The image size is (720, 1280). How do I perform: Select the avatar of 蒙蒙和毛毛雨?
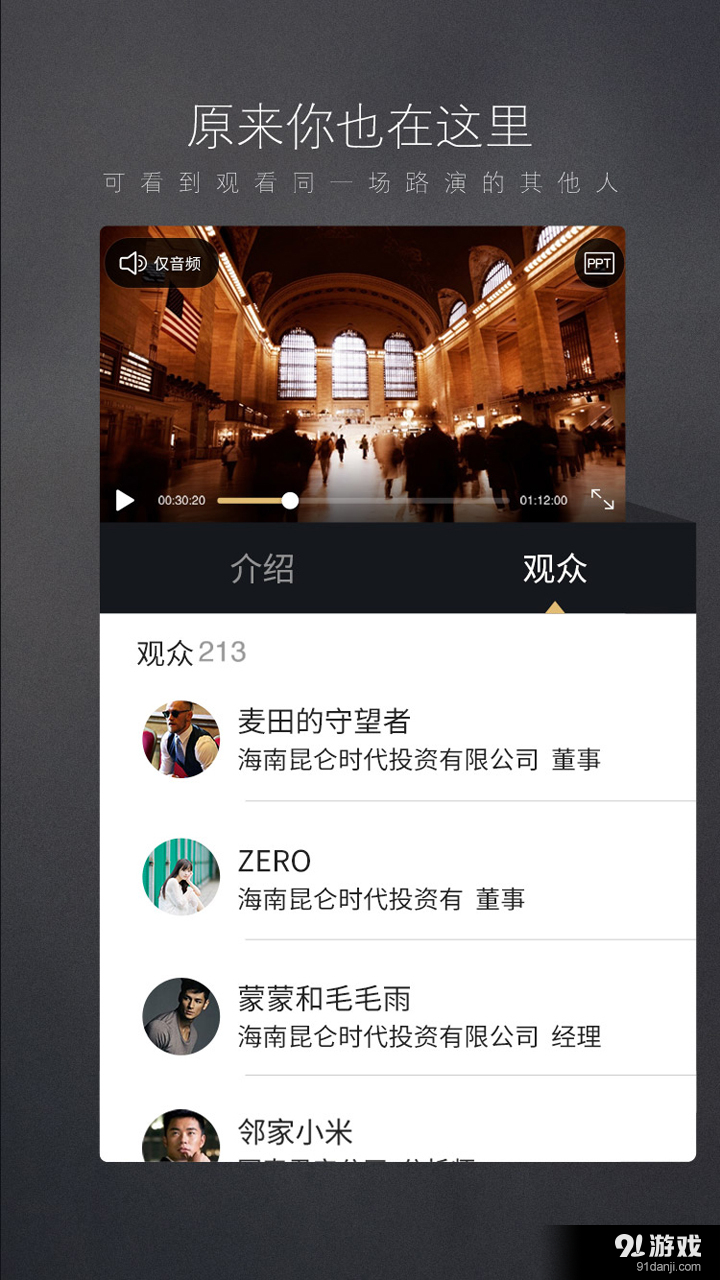(x=180, y=1015)
